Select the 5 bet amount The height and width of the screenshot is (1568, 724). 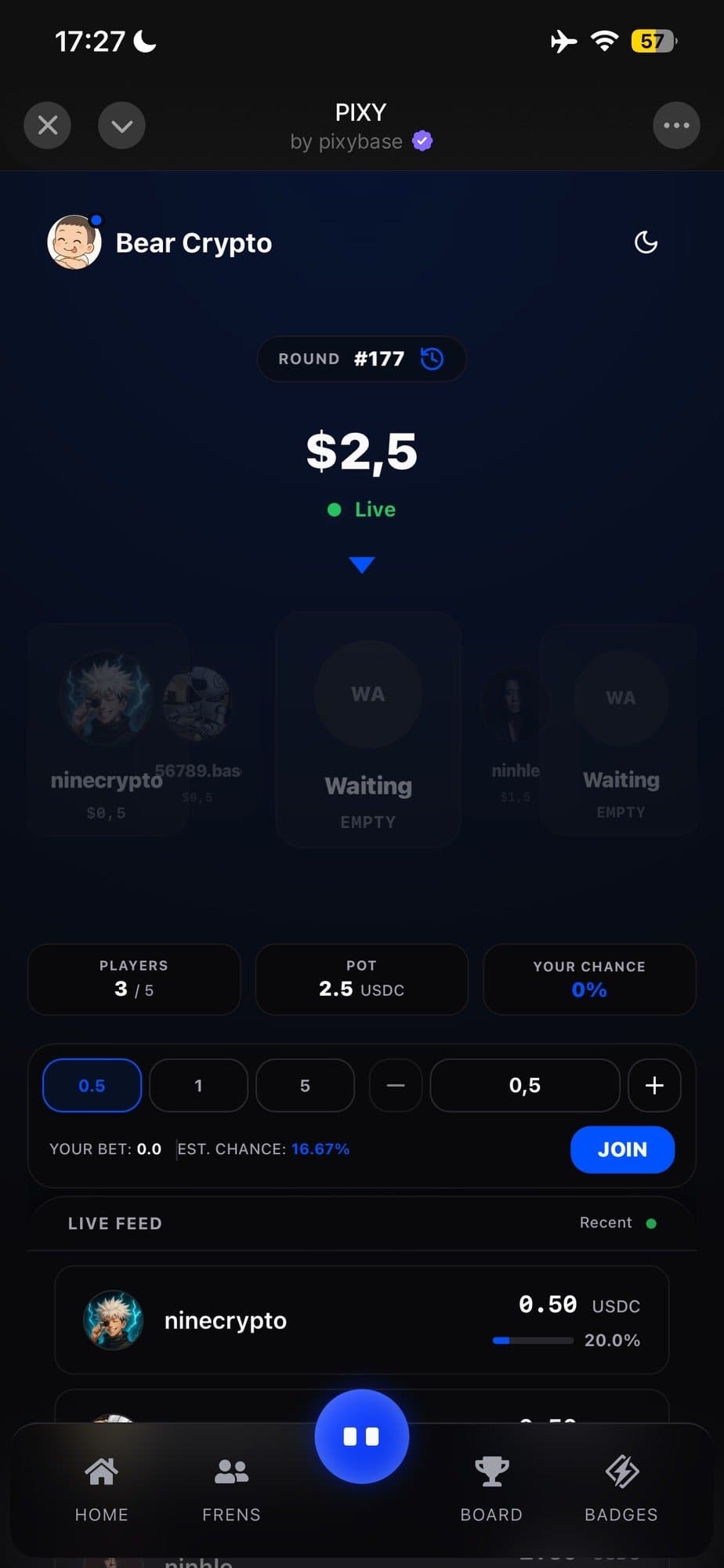[305, 1086]
